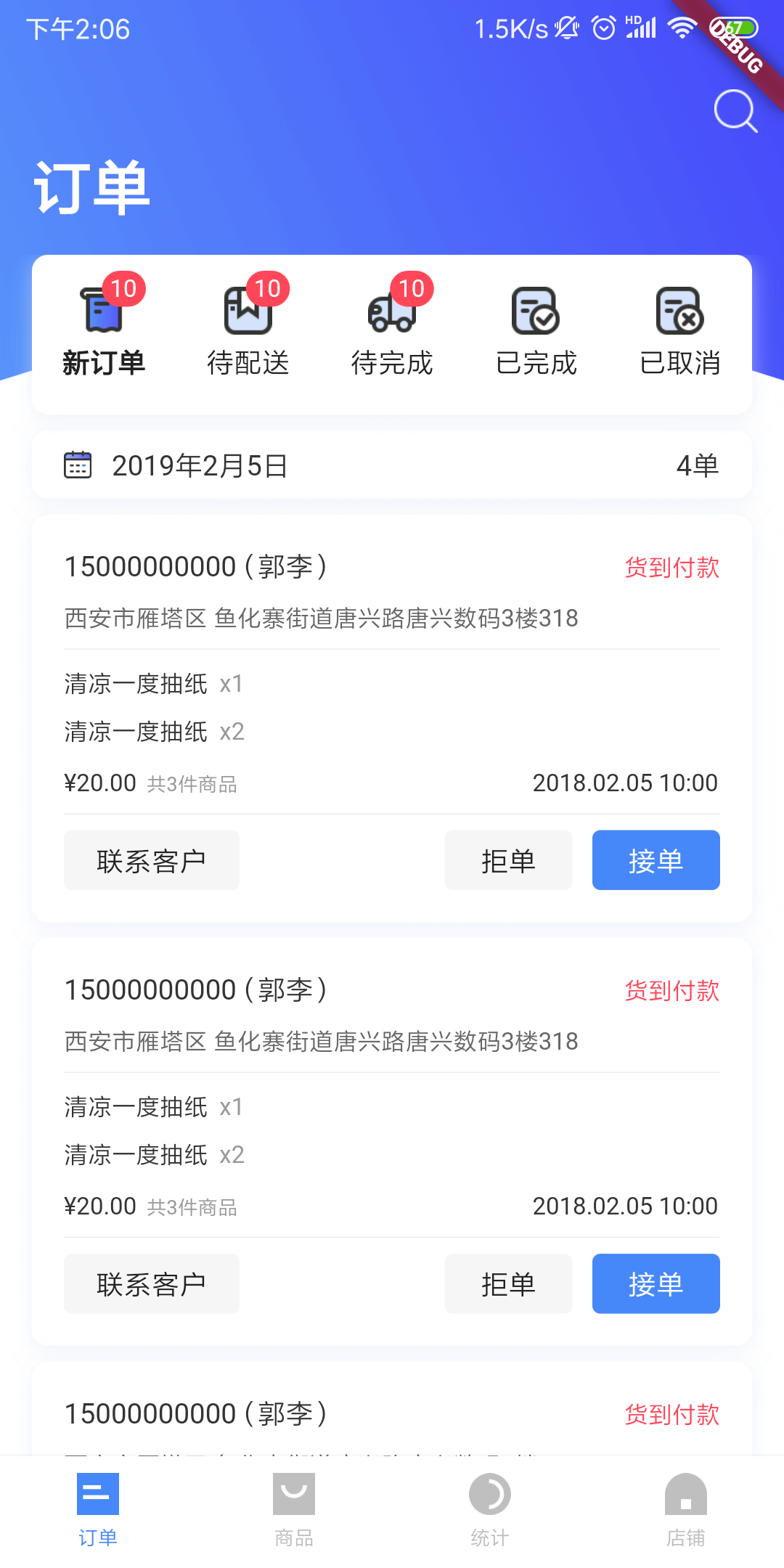Image resolution: width=784 pixels, height=1568 pixels.
Task: Show the 待配送 orders
Action: [x=248, y=331]
